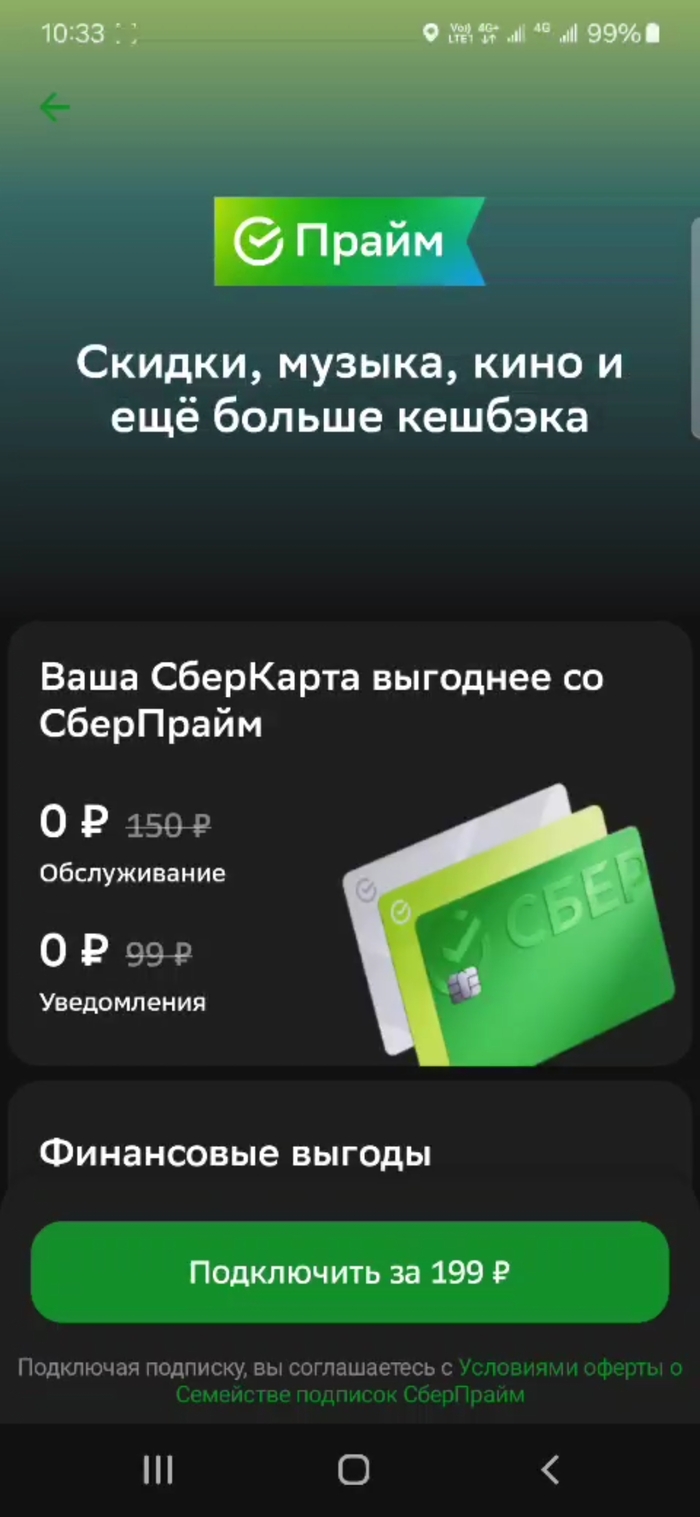Go back using the green arrow

pos(54,107)
